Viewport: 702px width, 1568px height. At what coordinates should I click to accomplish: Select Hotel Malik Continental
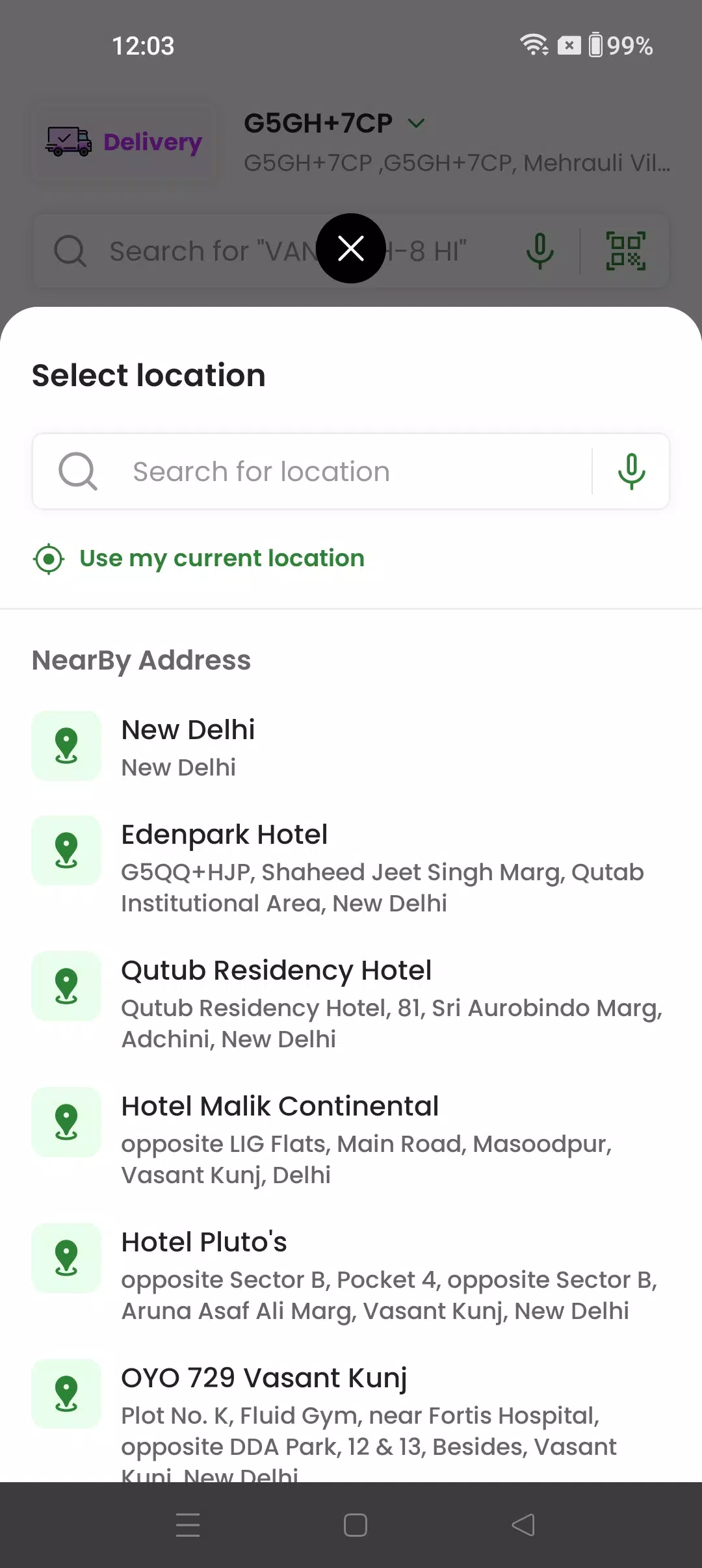click(x=351, y=1140)
